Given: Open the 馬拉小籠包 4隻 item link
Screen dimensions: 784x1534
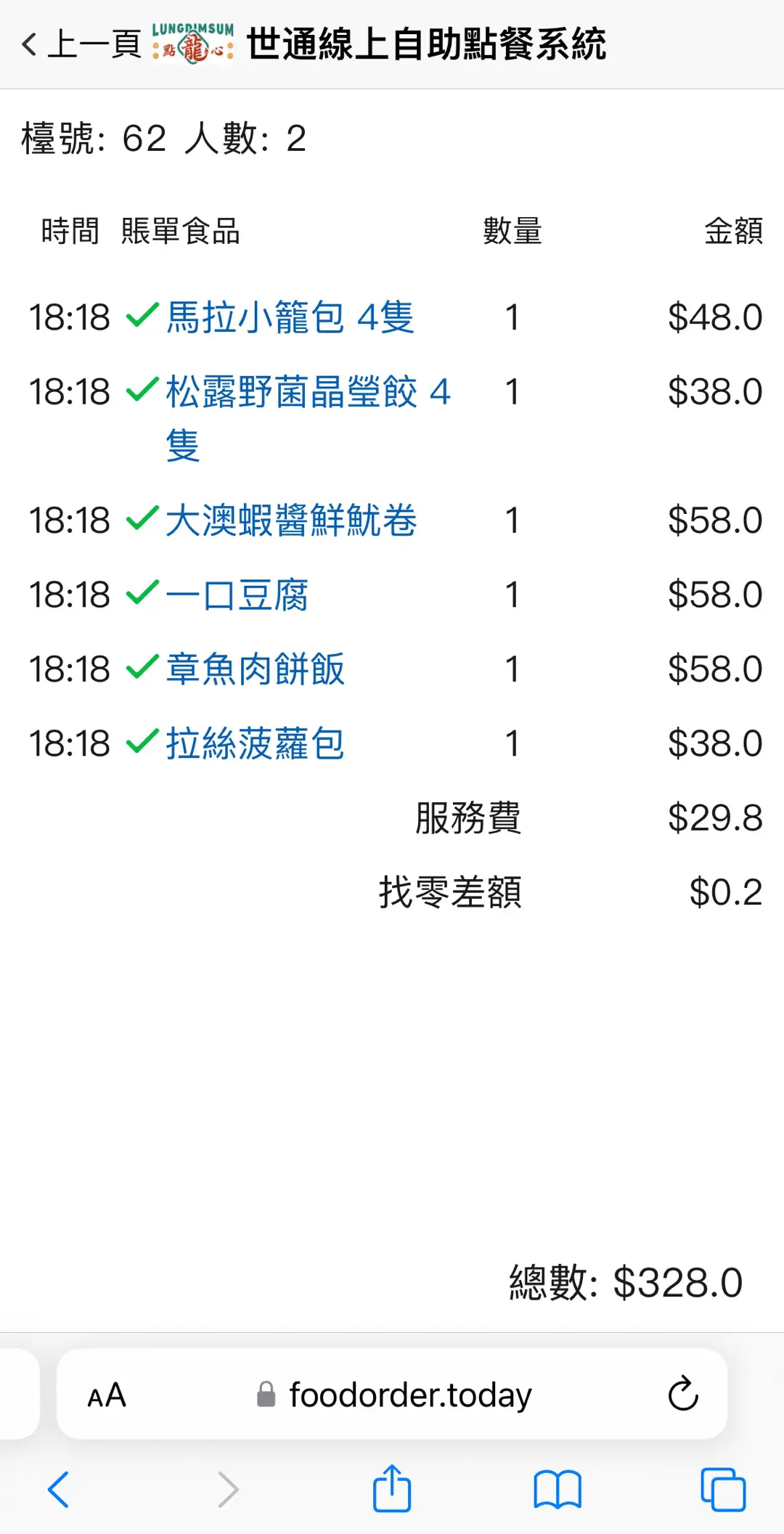Looking at the screenshot, I should (290, 317).
